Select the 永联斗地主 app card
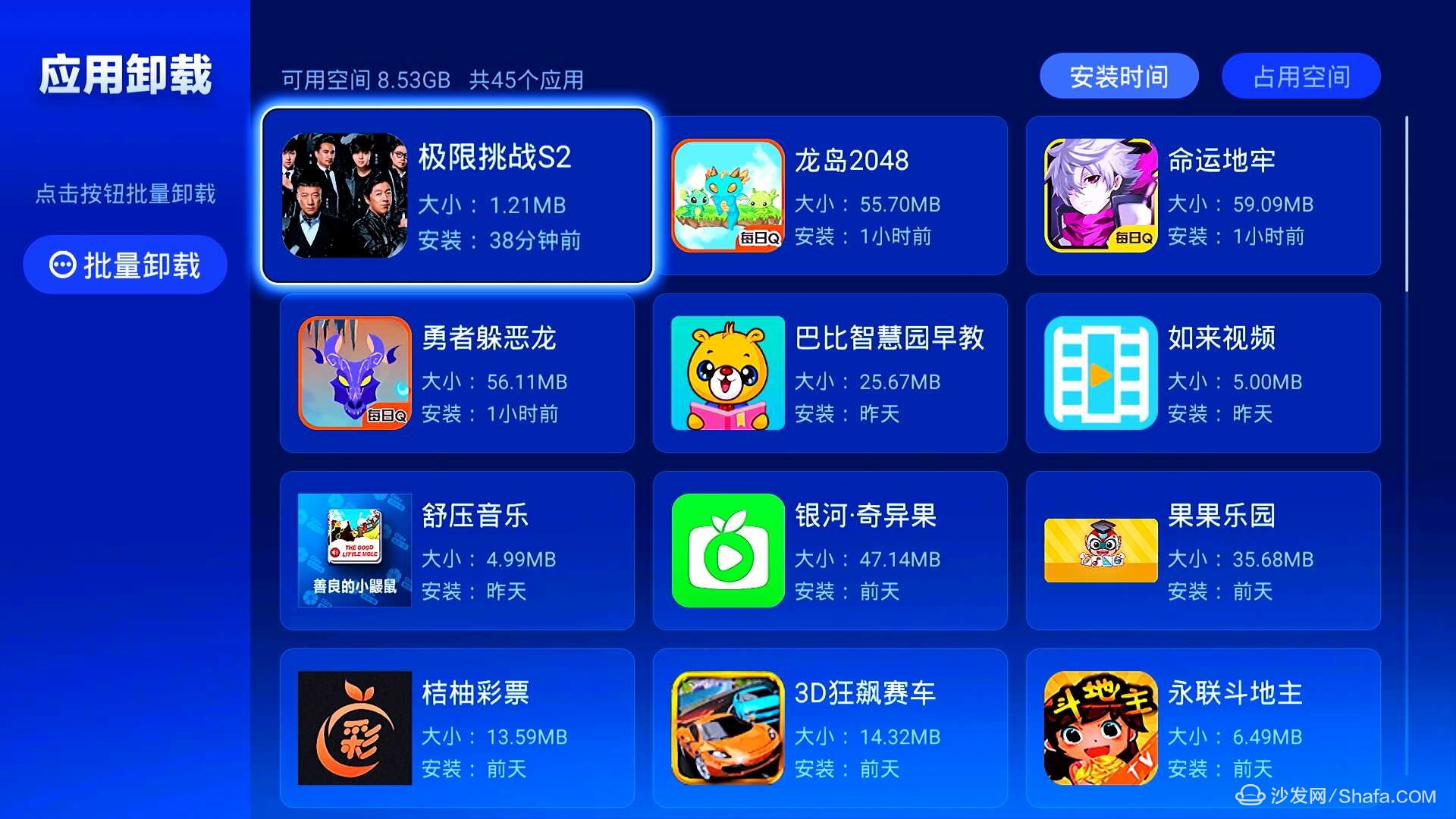The image size is (1456, 819). pyautogui.click(x=1203, y=728)
